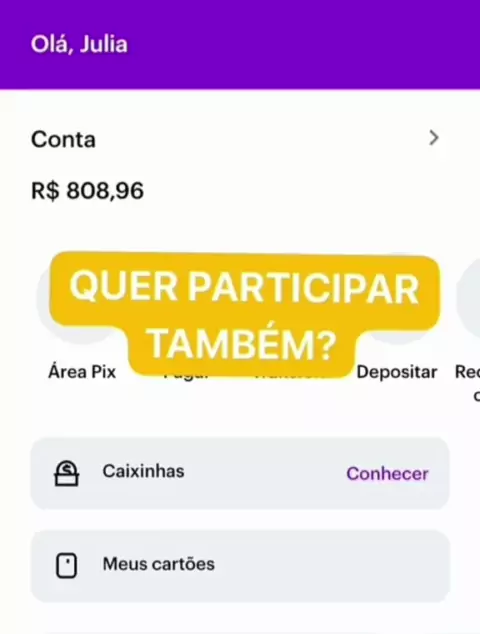Open the Conta account details
The width and height of the screenshot is (480, 634).
[235, 139]
